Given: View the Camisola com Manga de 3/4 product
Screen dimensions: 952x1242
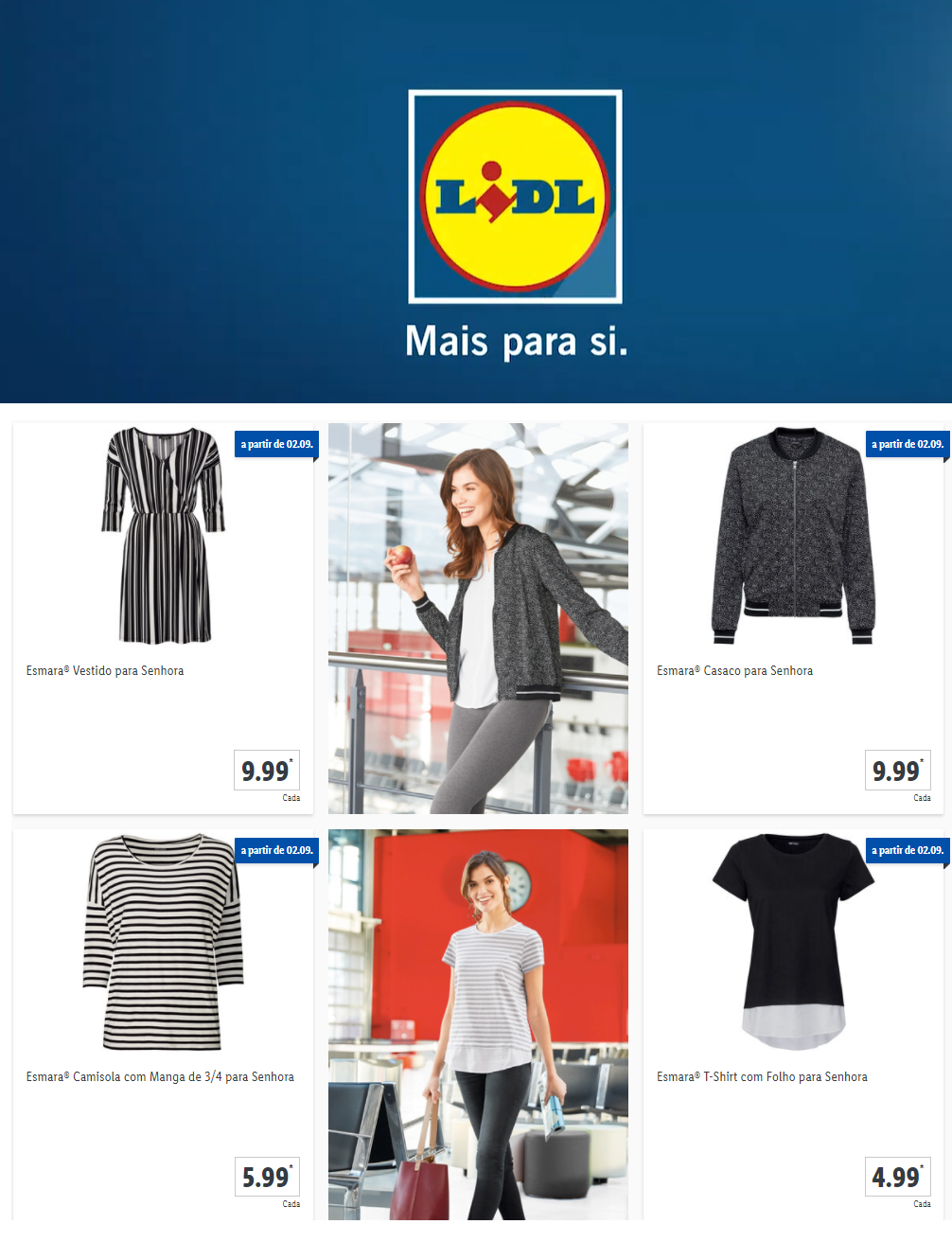Looking at the screenshot, I should click(163, 1022).
